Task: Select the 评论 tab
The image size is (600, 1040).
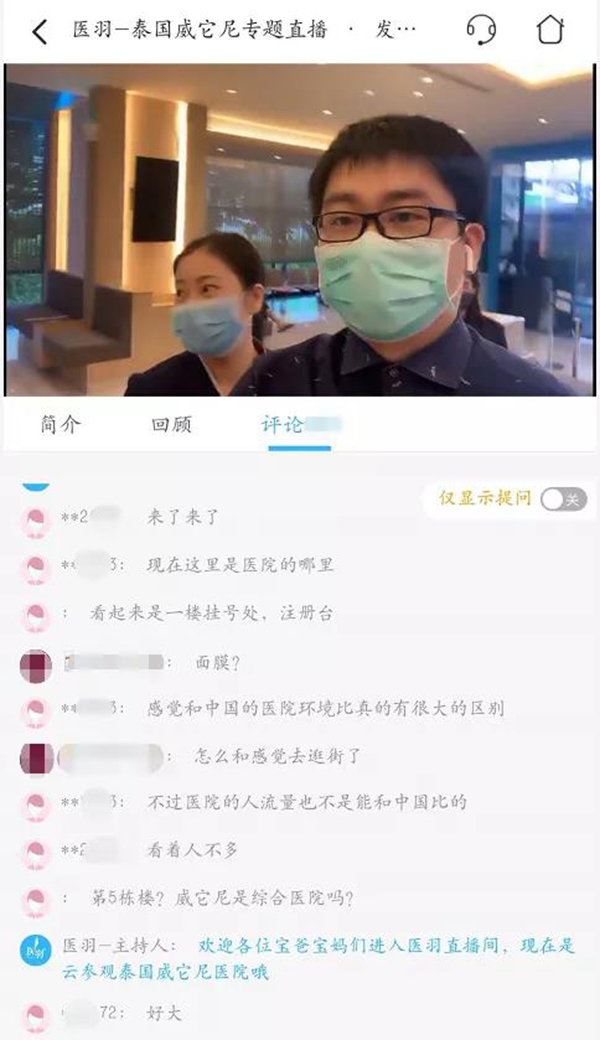Action: pyautogui.click(x=284, y=424)
